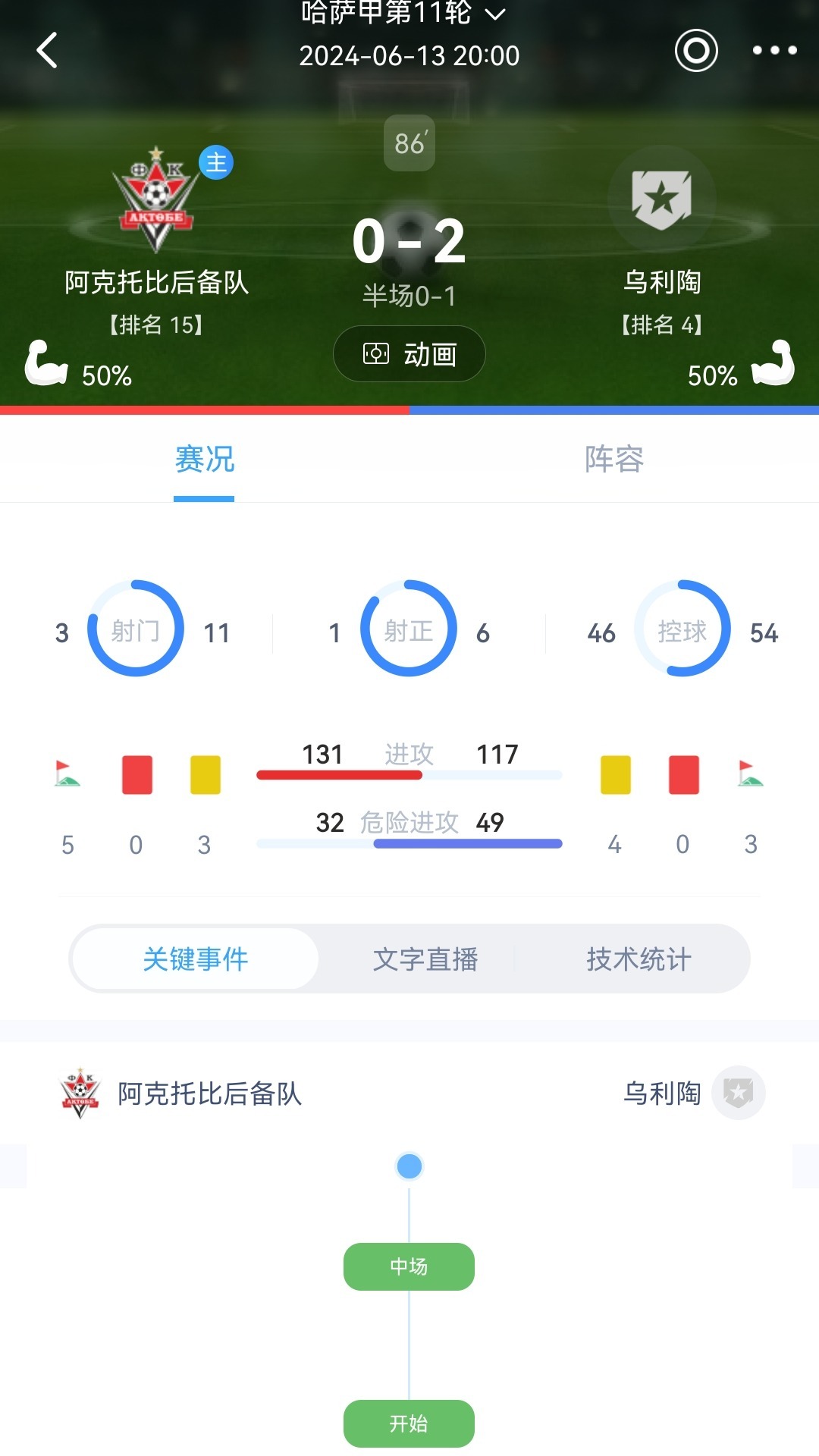819x1456 pixels.
Task: Support 乌利陶 via right muscle icon
Action: point(773,363)
